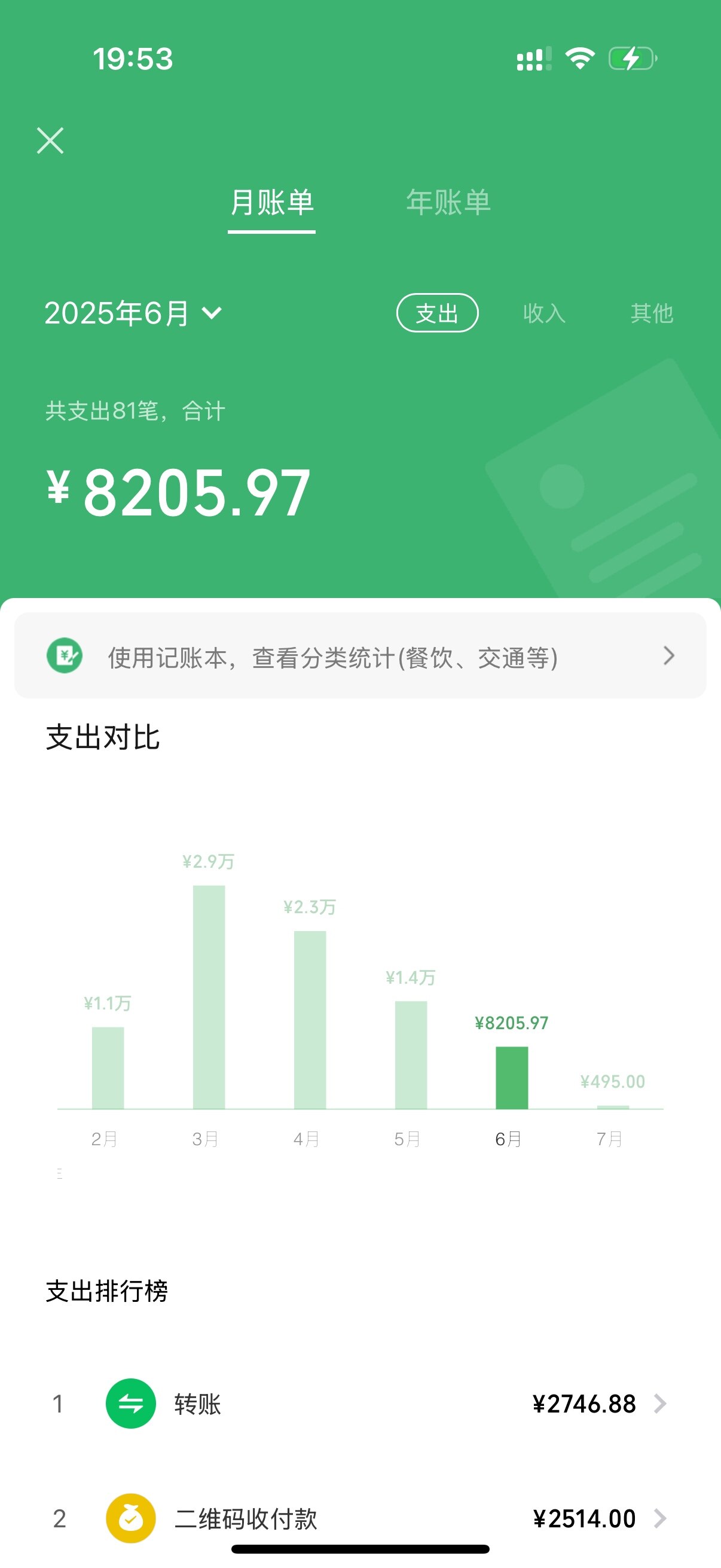The image size is (721, 1568).
Task: Open the 转账 spending row
Action: (360, 1404)
